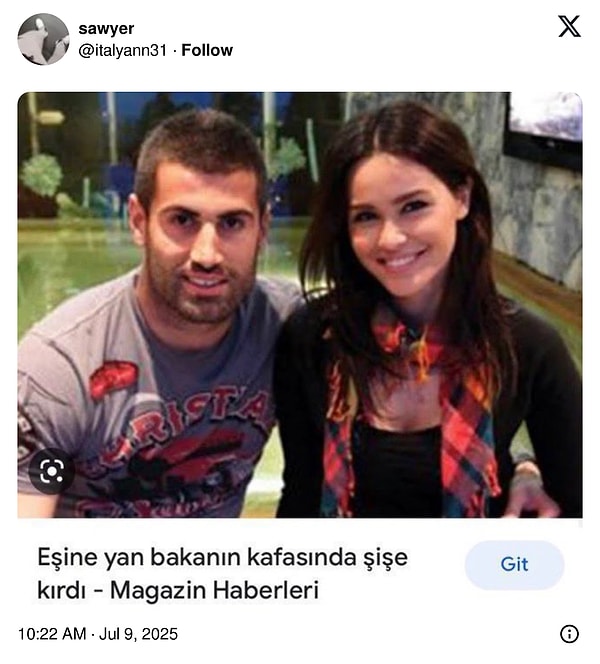Open the tweet's attached image
The image size is (600, 664).
pos(300,305)
